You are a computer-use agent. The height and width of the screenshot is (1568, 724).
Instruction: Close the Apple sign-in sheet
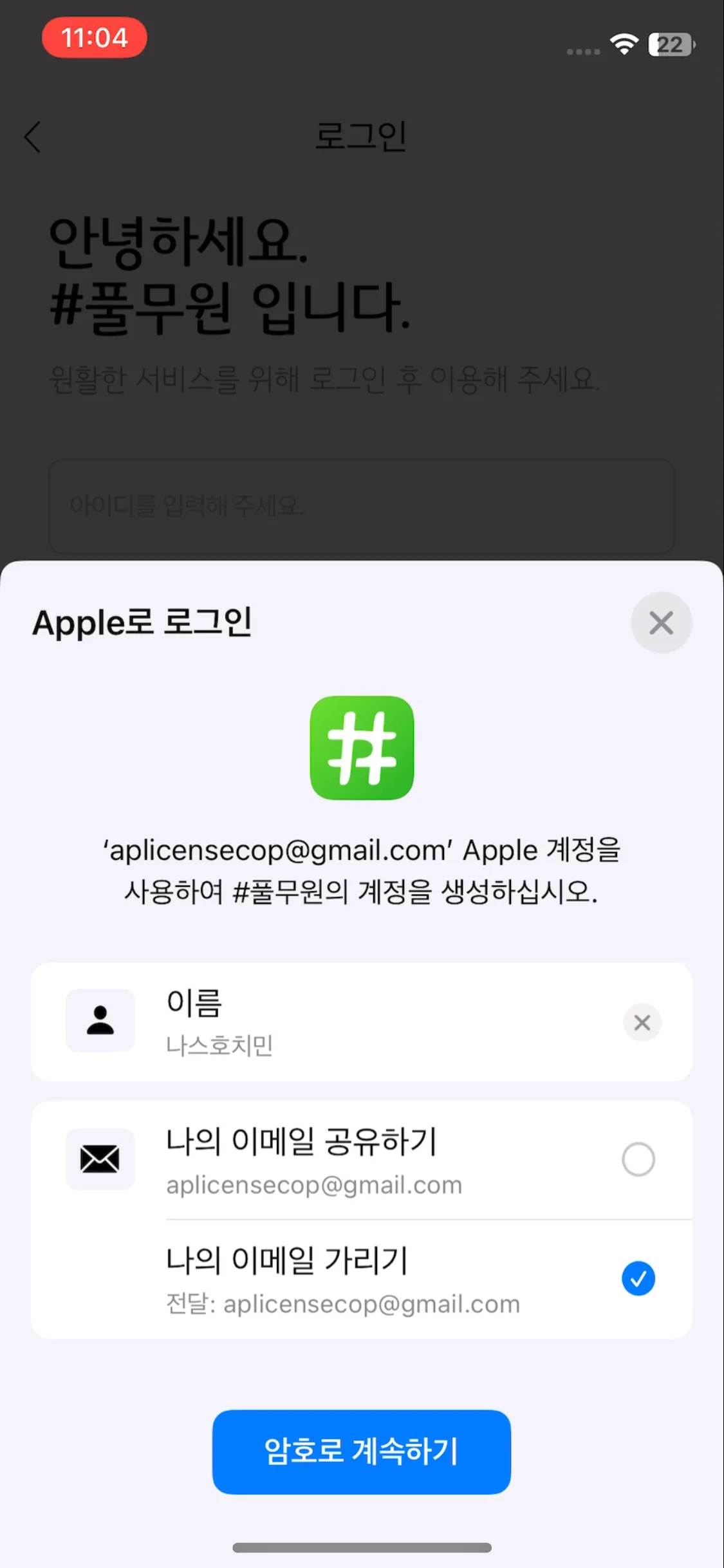(661, 623)
